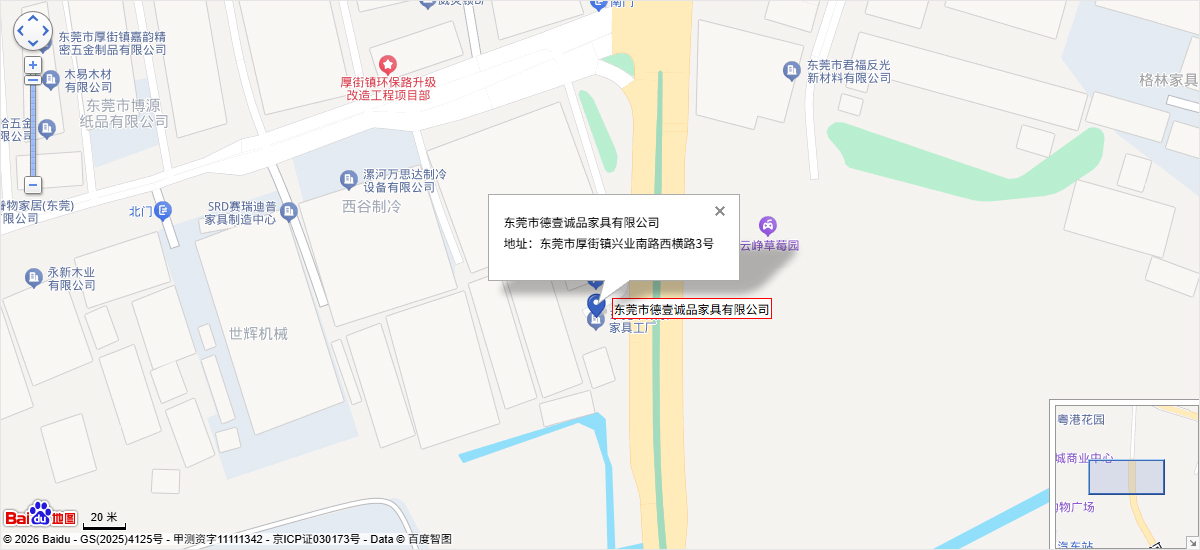1200x550 pixels.
Task: Select the blue location marker pin
Action: [596, 304]
